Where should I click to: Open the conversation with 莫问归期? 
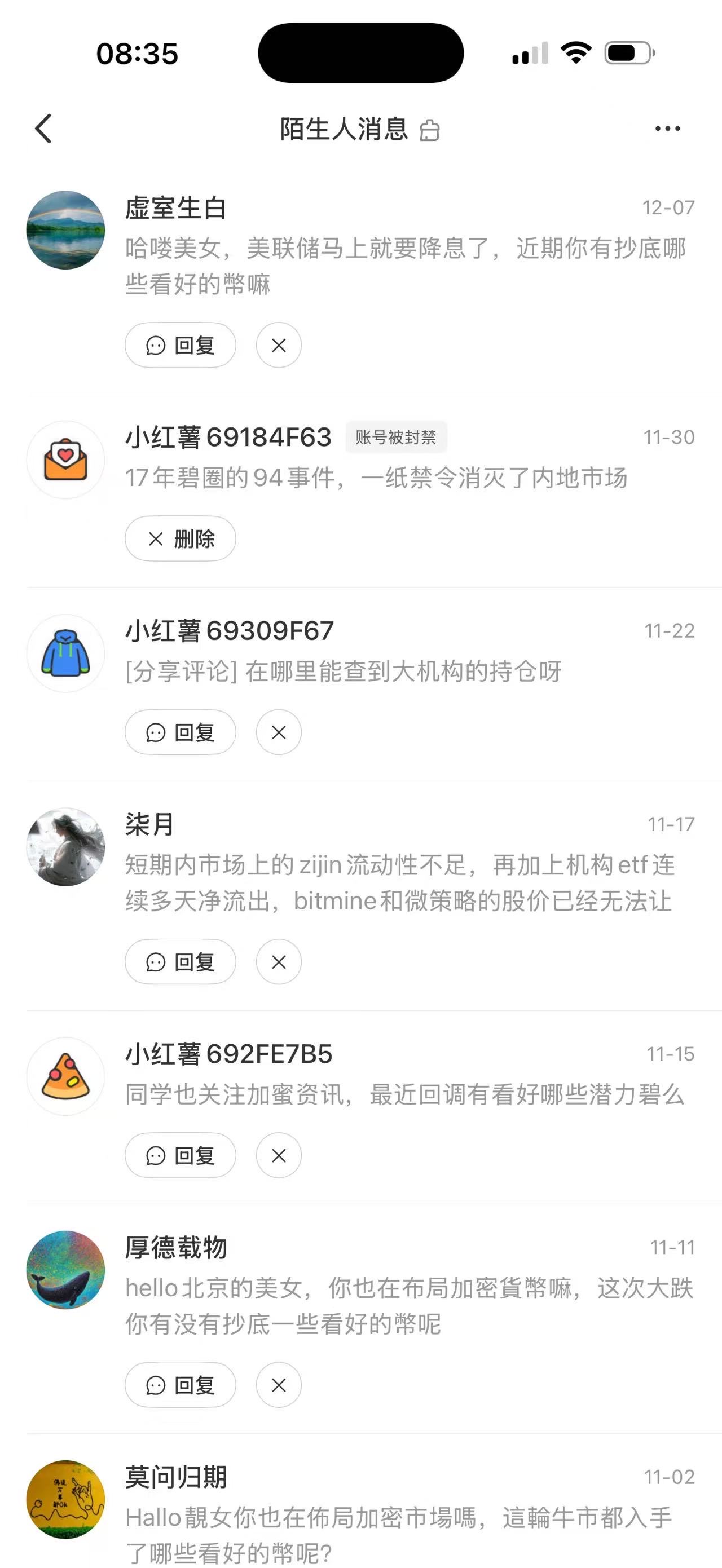point(402,1516)
